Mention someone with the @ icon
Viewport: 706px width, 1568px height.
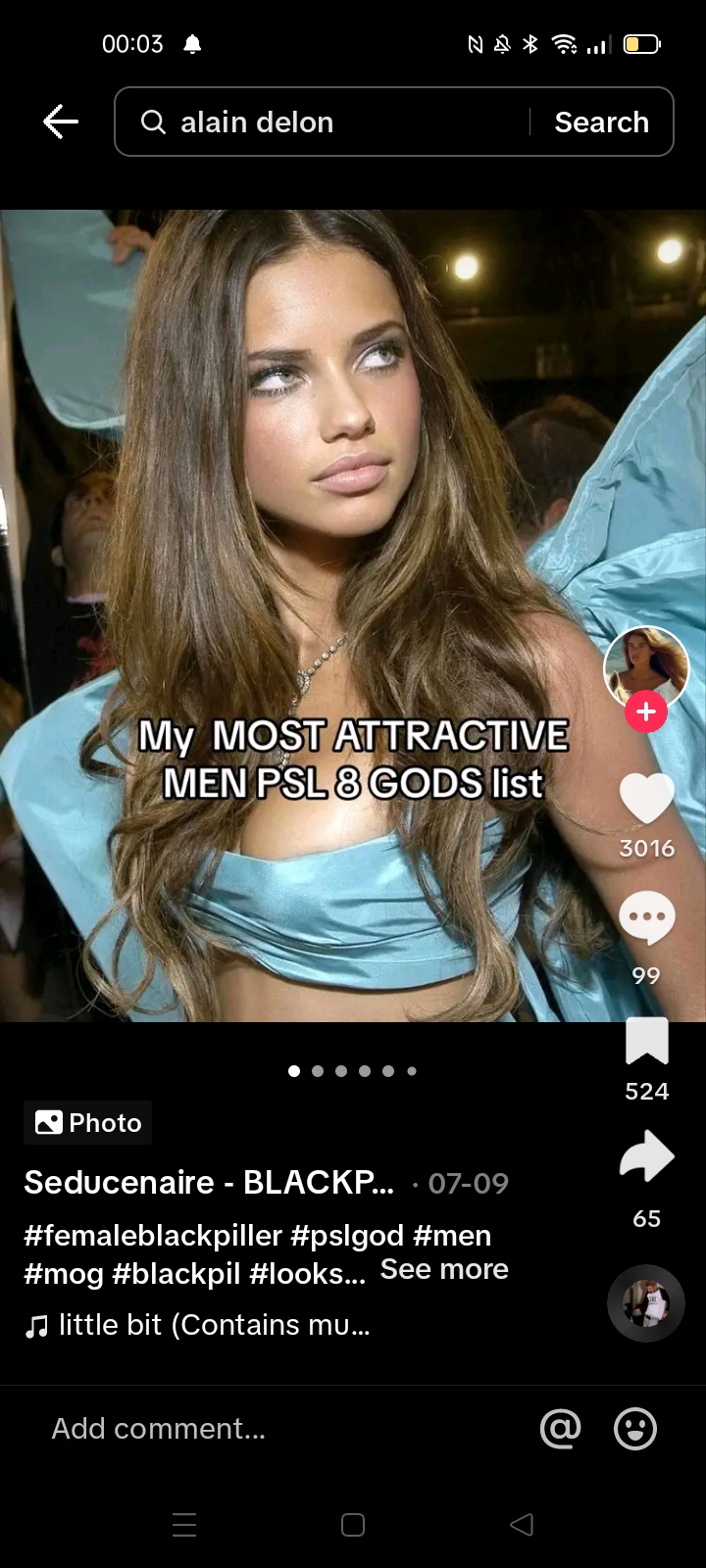pos(560,1429)
